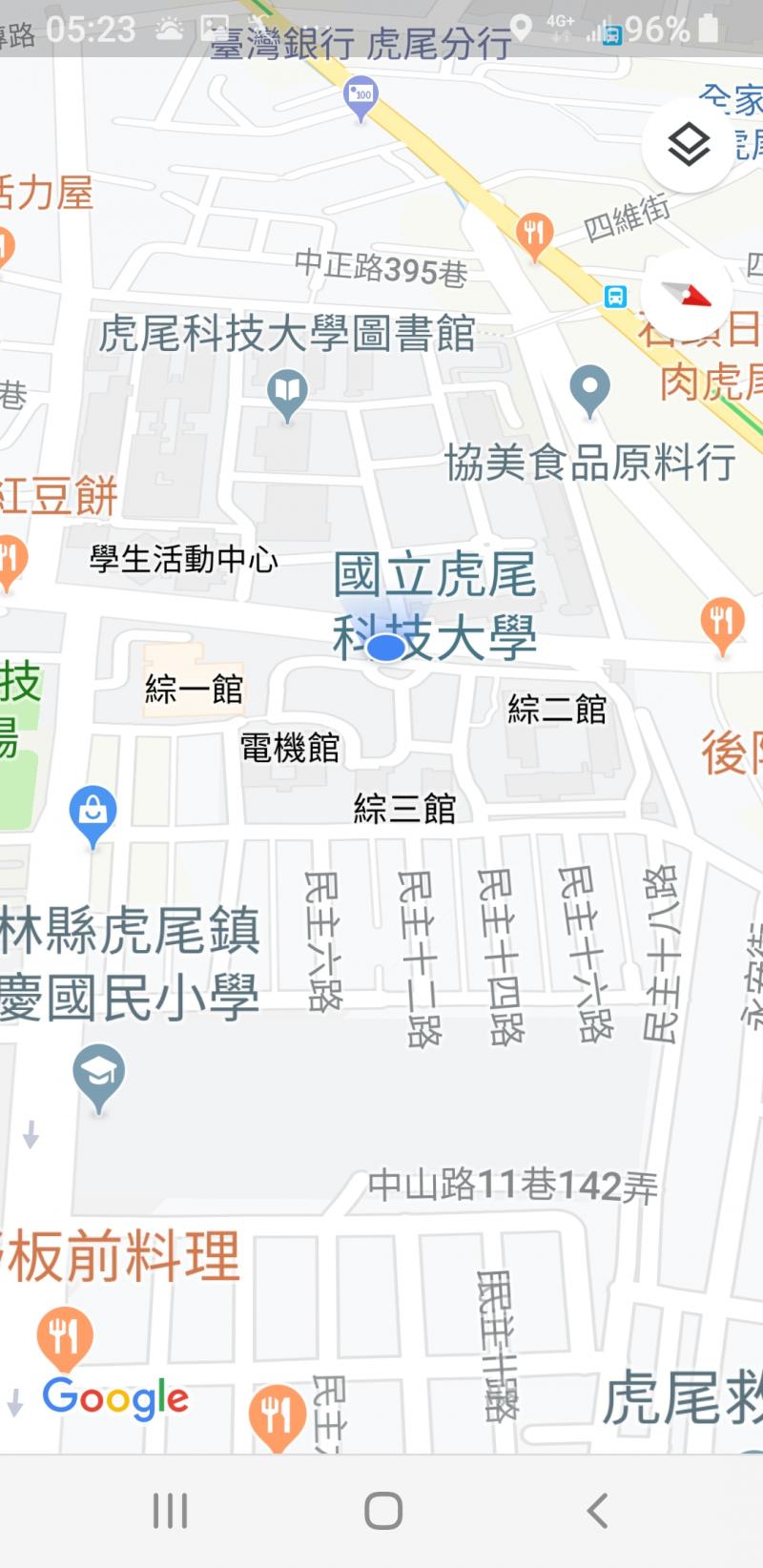763x1568 pixels.
Task: Tap the restaurant pin near 四維街
Action: 534,234
